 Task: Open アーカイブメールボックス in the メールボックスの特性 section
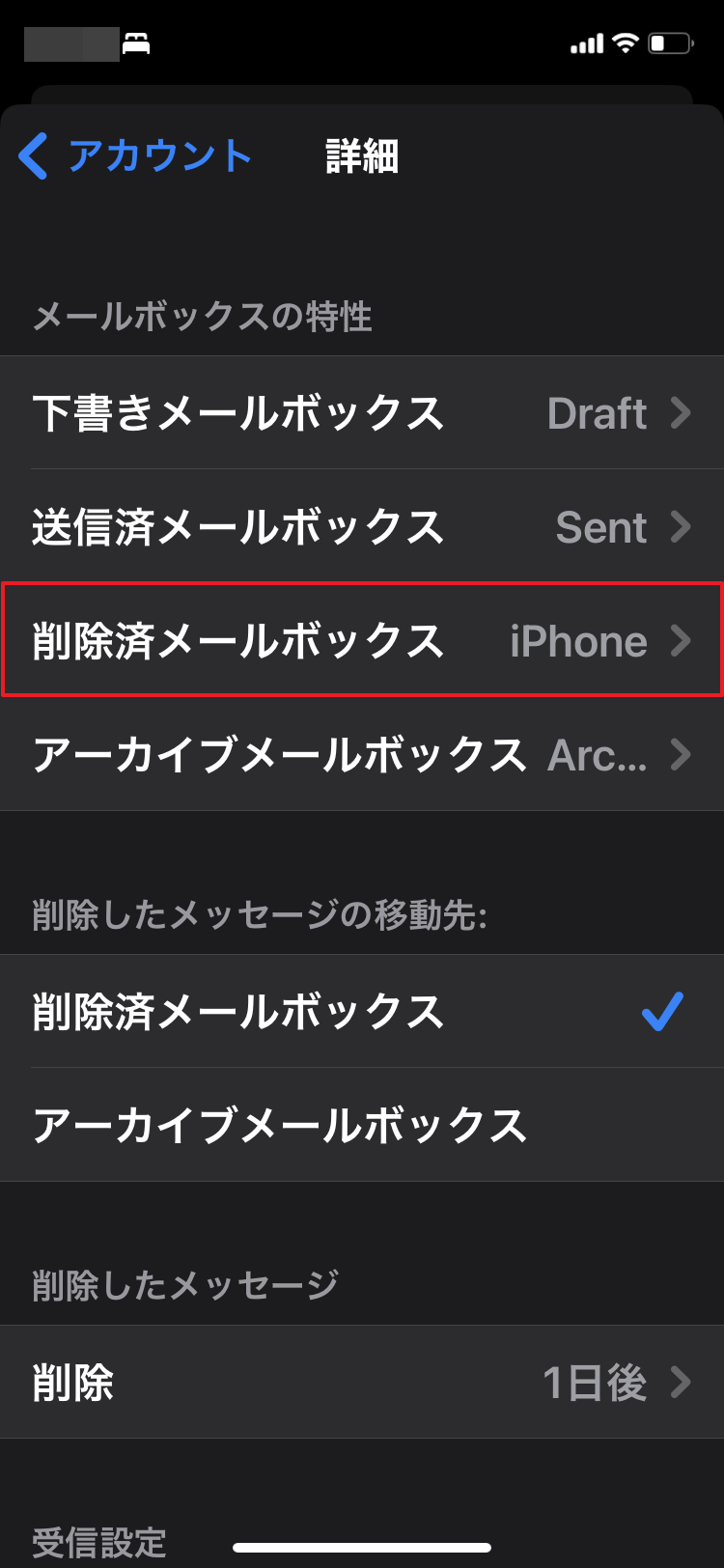[x=362, y=754]
